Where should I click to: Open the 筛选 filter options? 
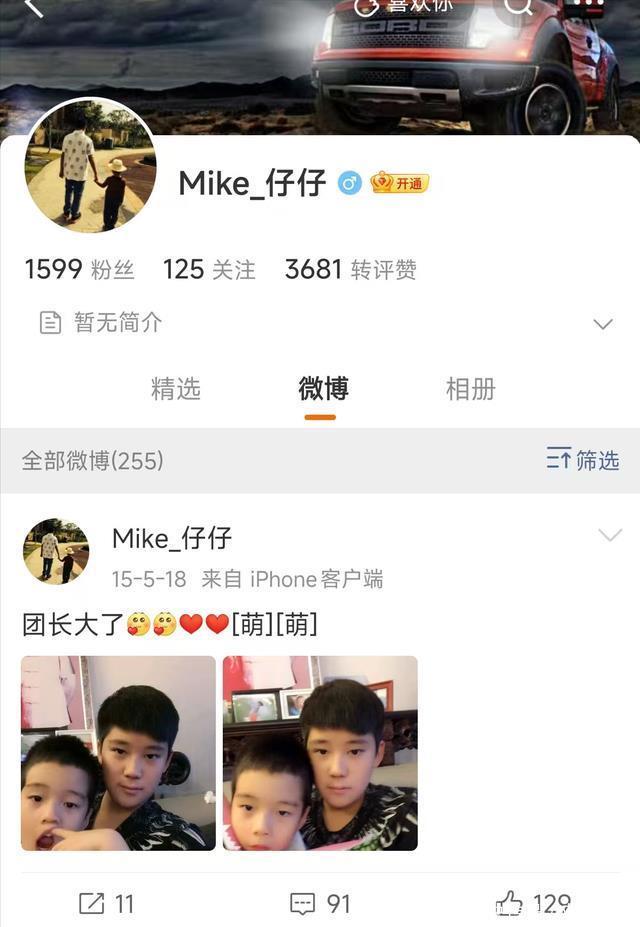(583, 460)
